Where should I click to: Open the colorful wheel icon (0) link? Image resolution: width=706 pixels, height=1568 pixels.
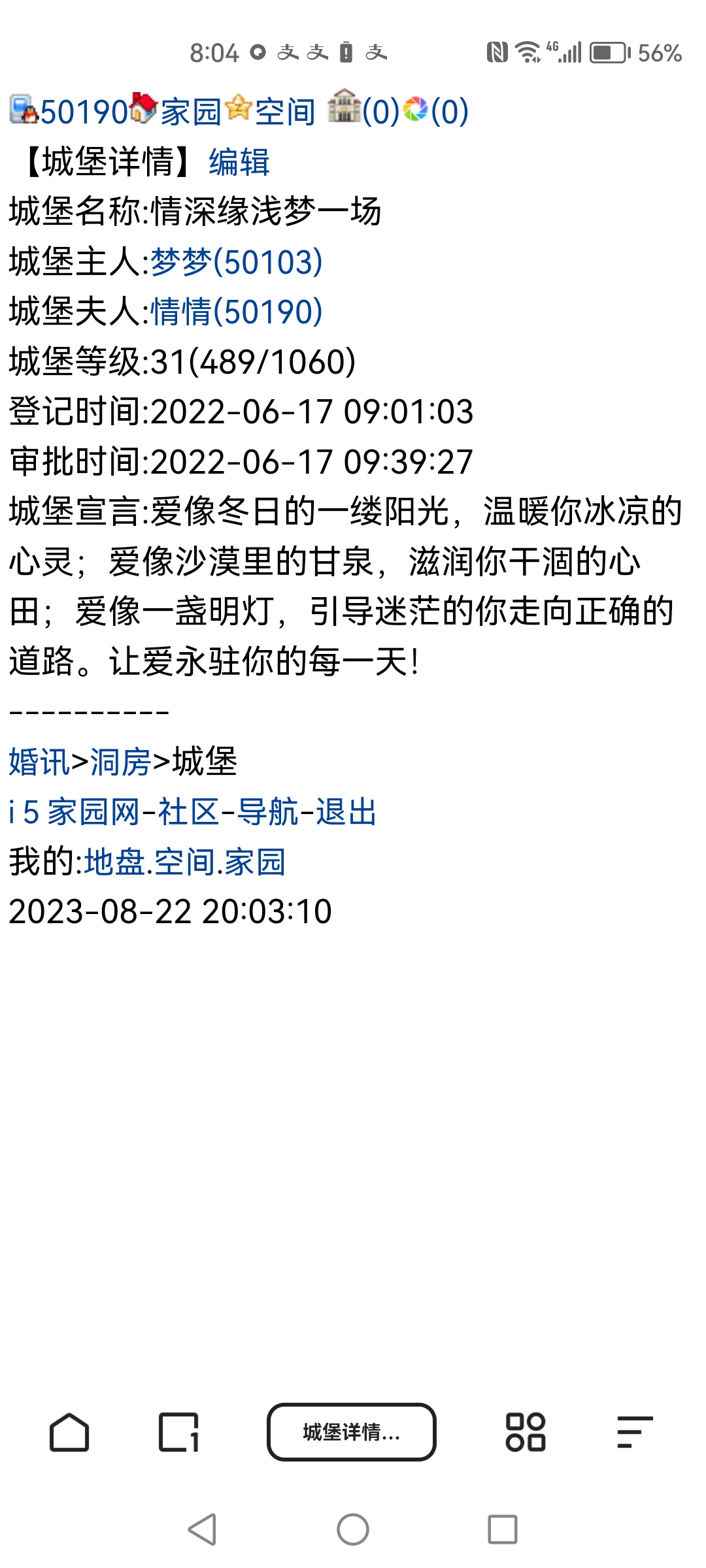tap(436, 110)
